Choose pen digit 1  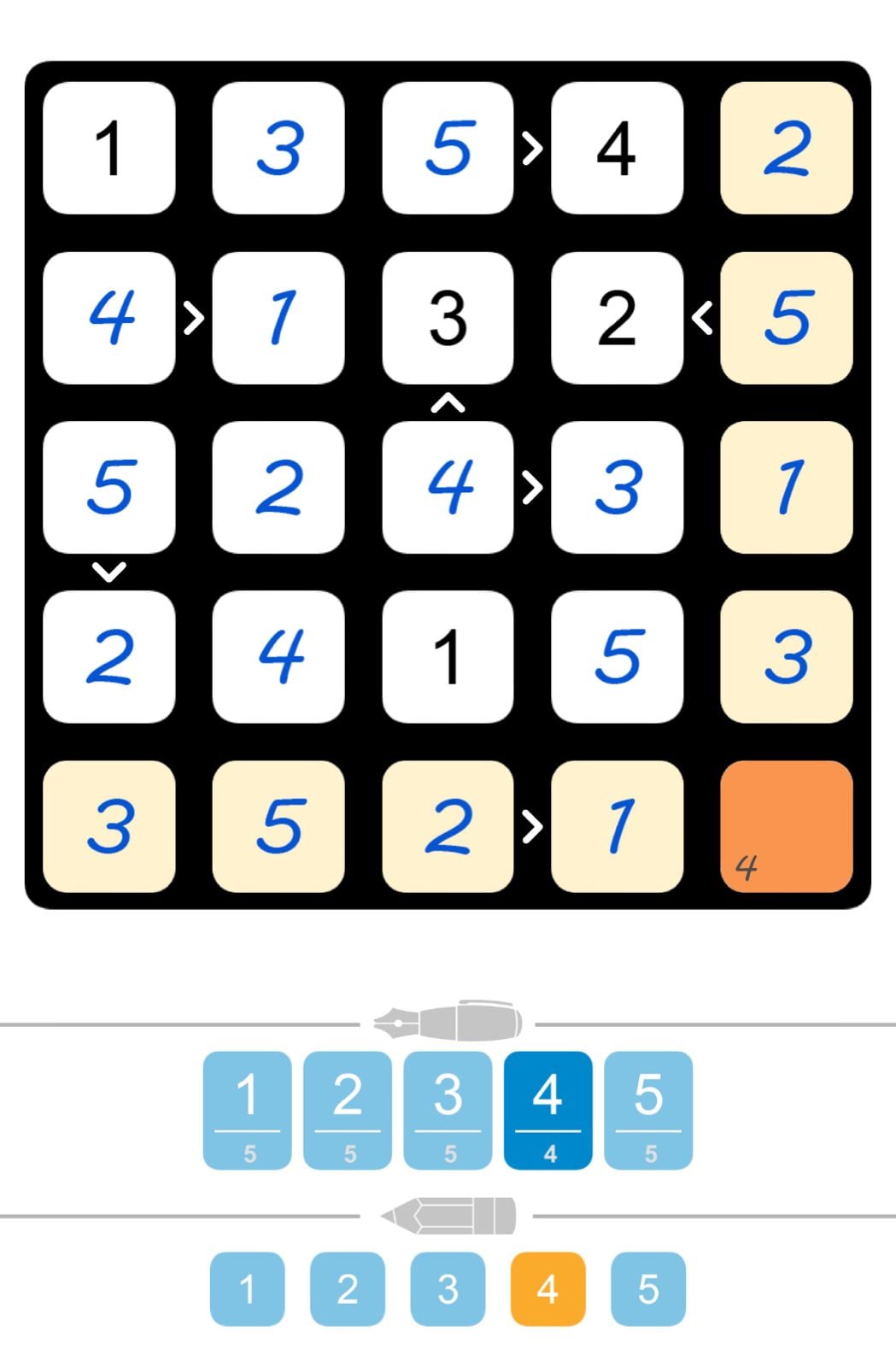tap(247, 1109)
